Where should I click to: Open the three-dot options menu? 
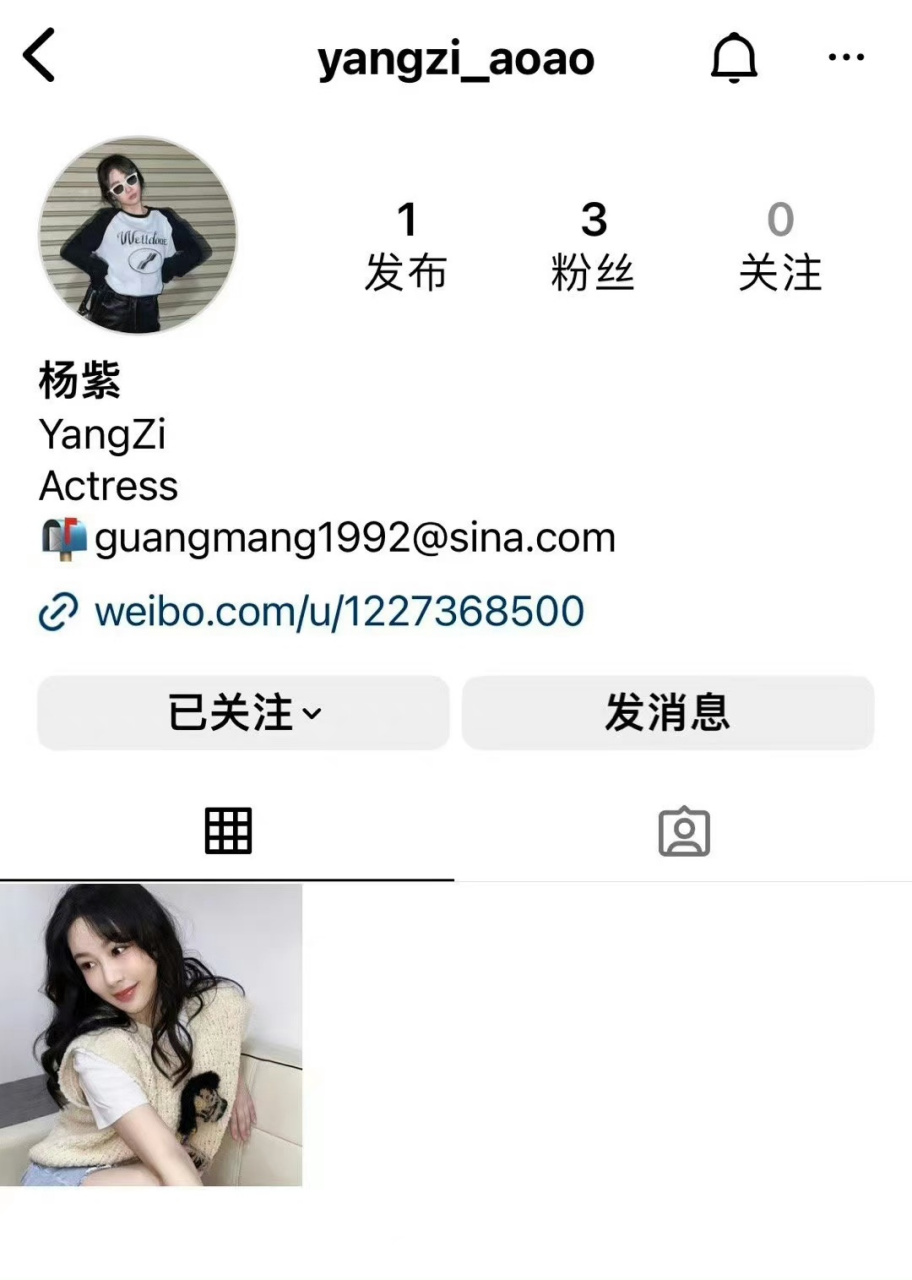point(846,57)
